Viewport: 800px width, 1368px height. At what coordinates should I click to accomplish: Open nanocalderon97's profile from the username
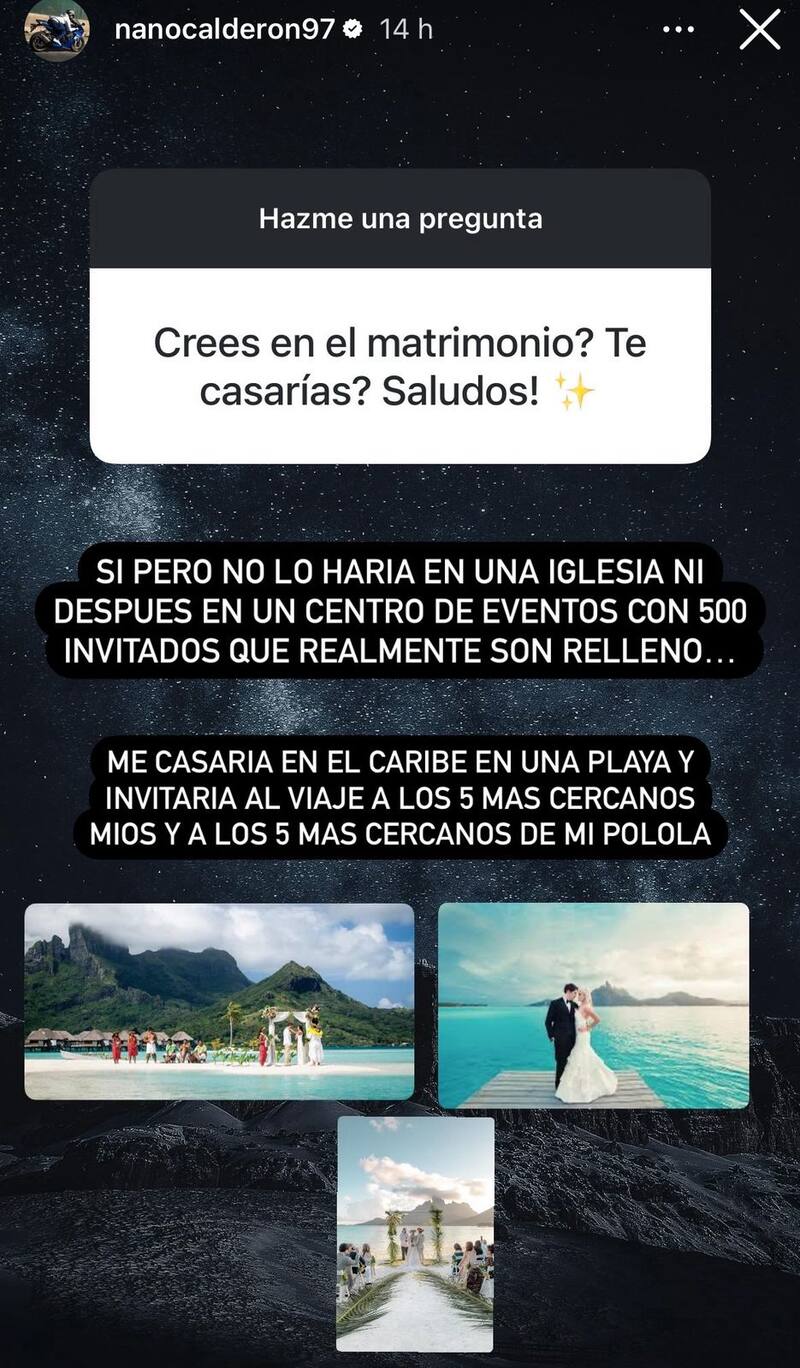pos(224,29)
